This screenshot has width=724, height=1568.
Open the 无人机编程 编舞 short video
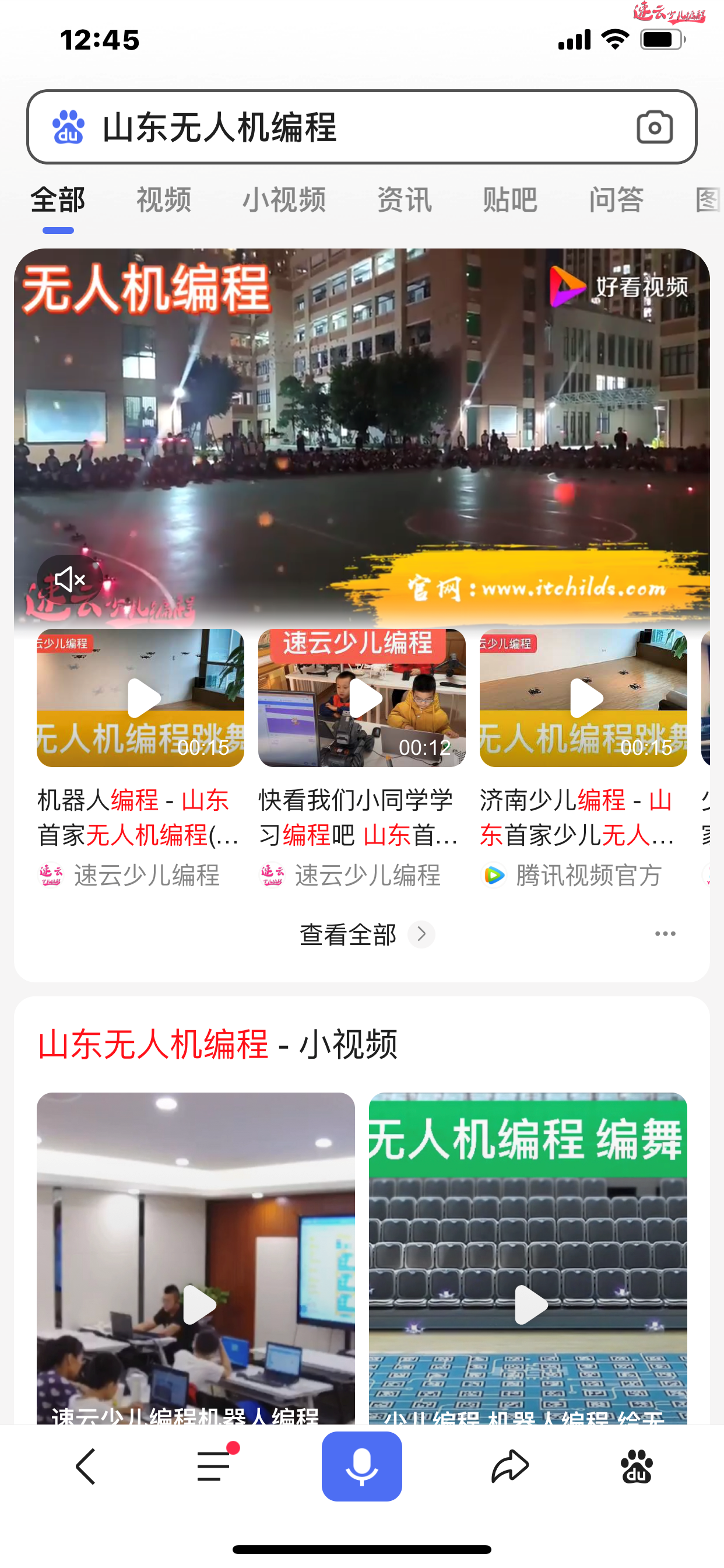528,1260
